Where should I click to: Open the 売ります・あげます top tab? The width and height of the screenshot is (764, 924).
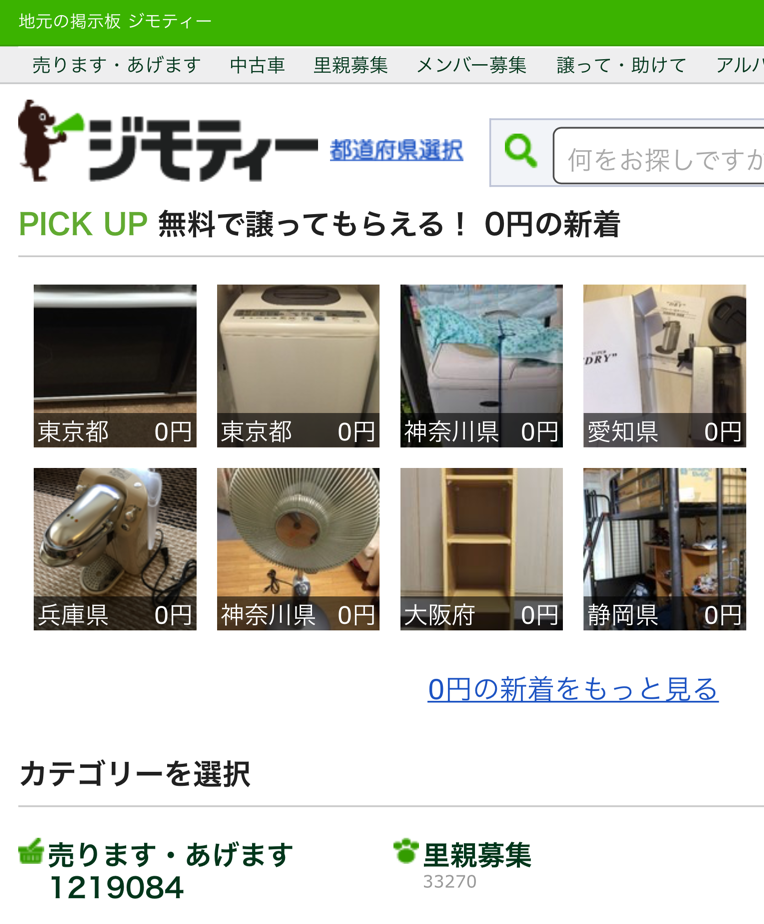116,65
